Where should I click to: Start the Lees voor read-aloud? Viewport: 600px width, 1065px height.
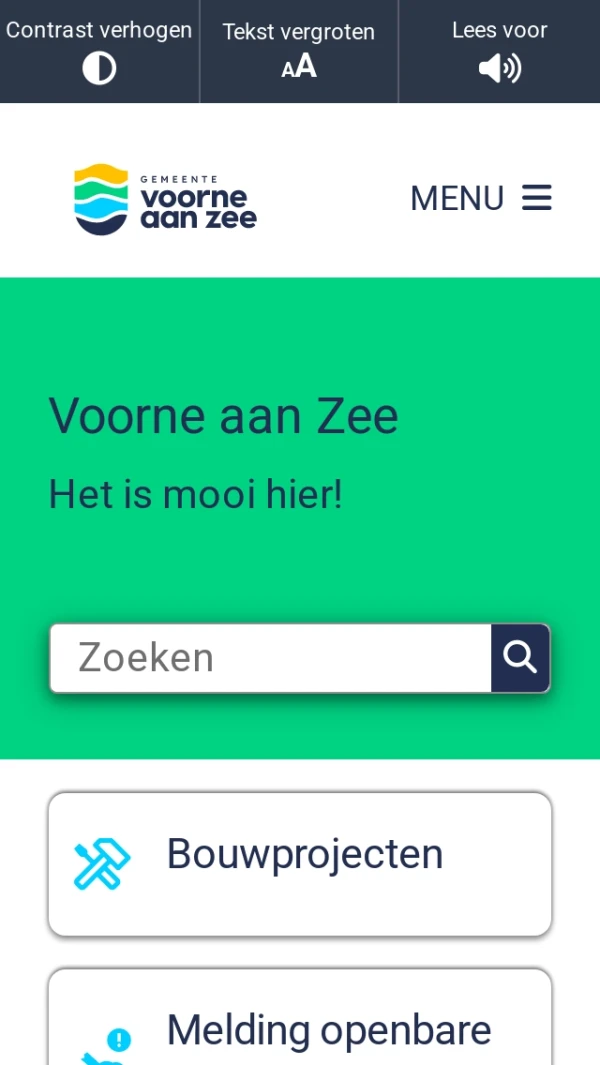pyautogui.click(x=499, y=51)
